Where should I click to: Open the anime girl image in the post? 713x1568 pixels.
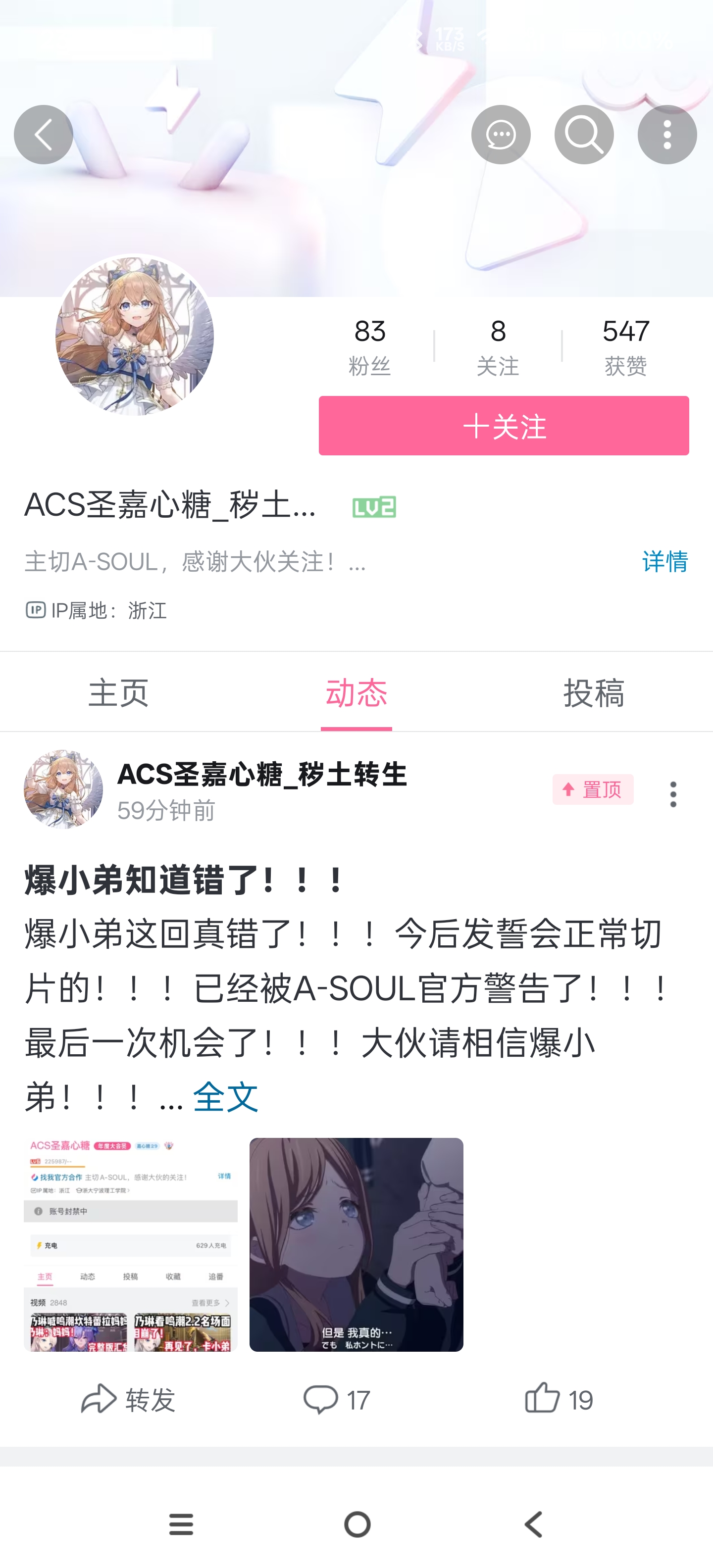tap(356, 1244)
